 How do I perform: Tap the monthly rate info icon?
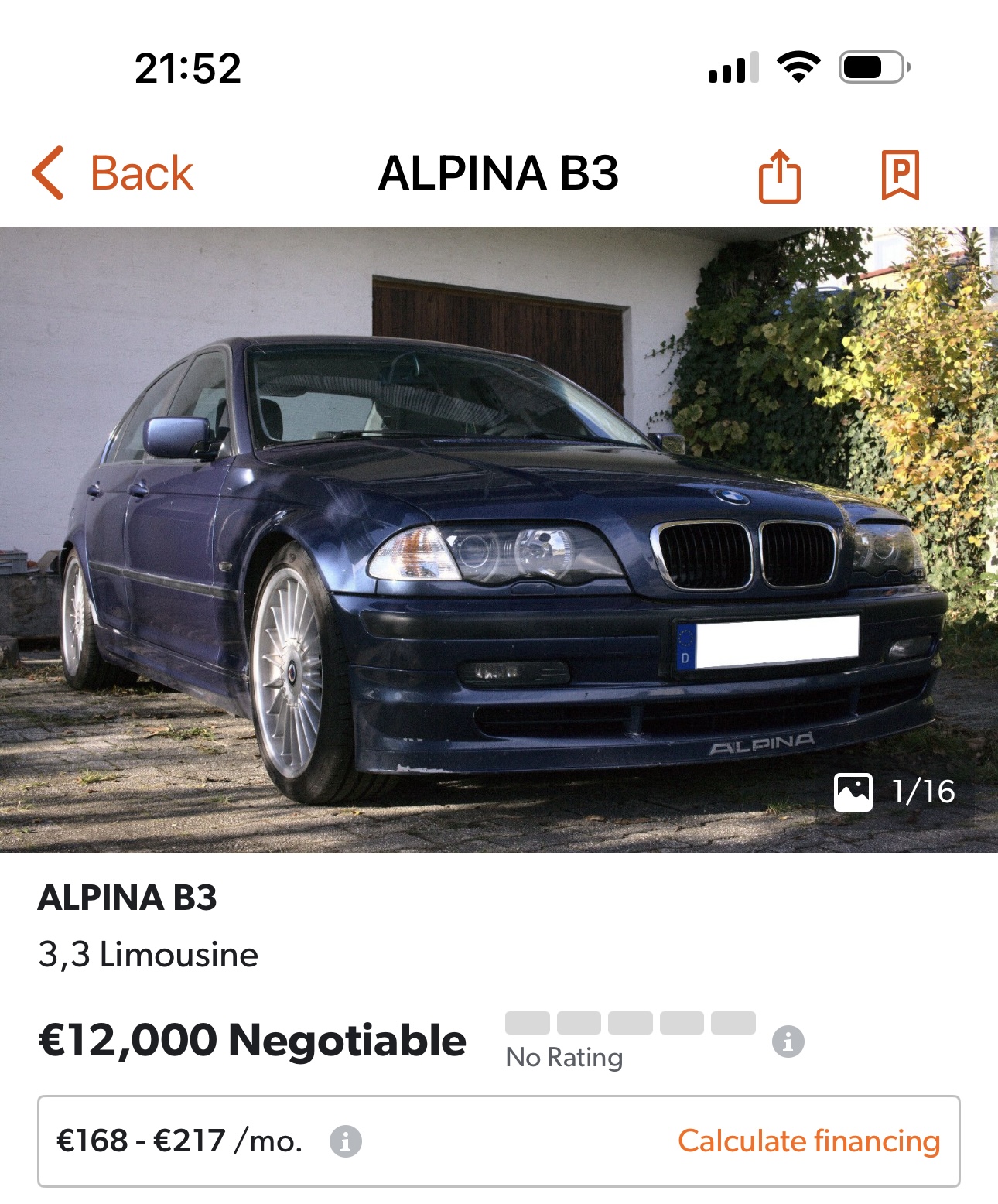click(345, 1141)
